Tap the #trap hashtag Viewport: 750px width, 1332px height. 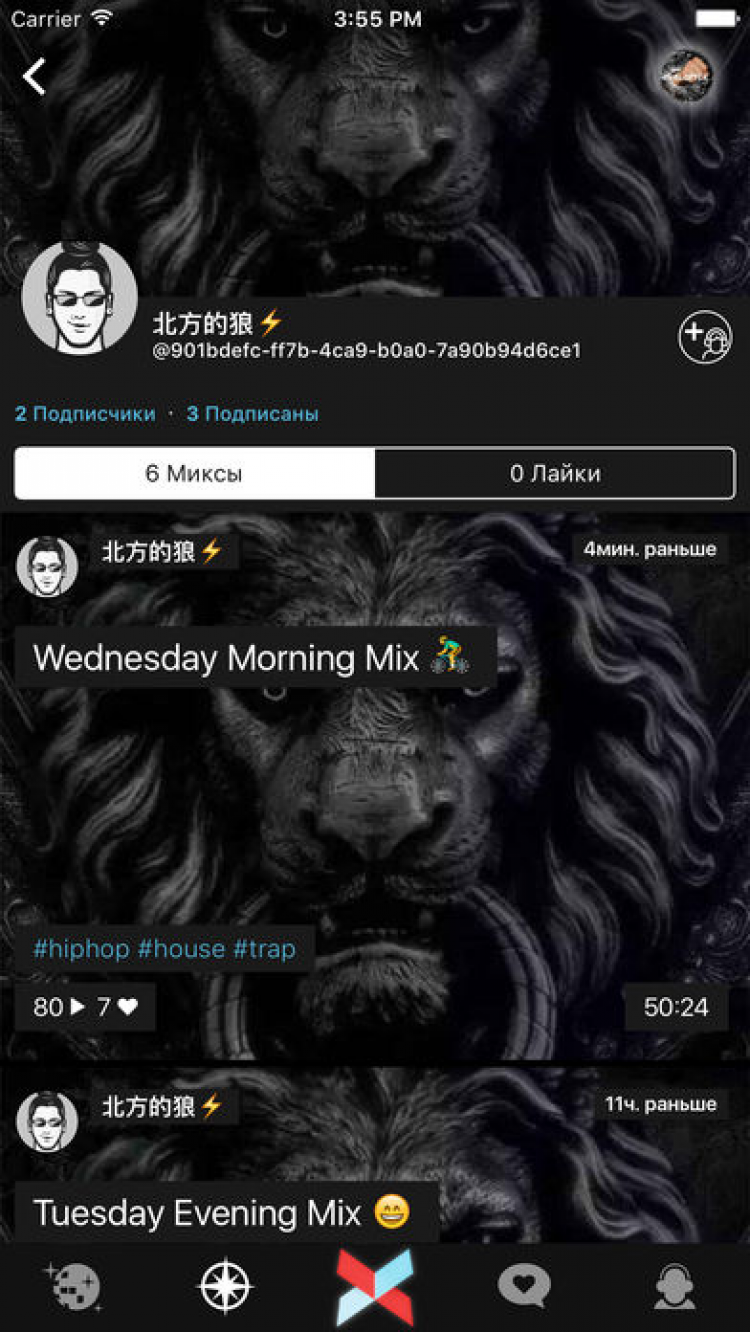pyautogui.click(x=264, y=948)
